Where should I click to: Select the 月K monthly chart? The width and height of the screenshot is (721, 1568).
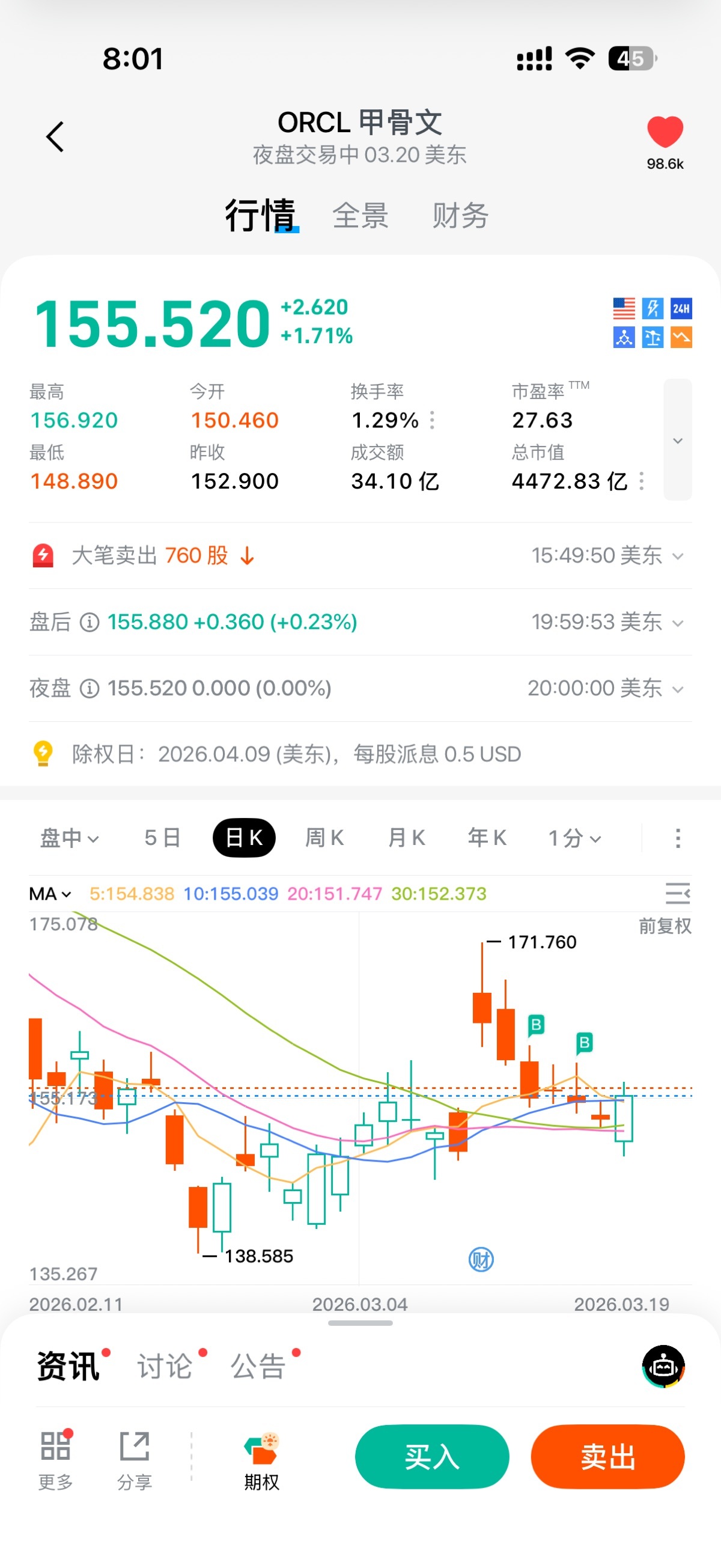tap(406, 838)
